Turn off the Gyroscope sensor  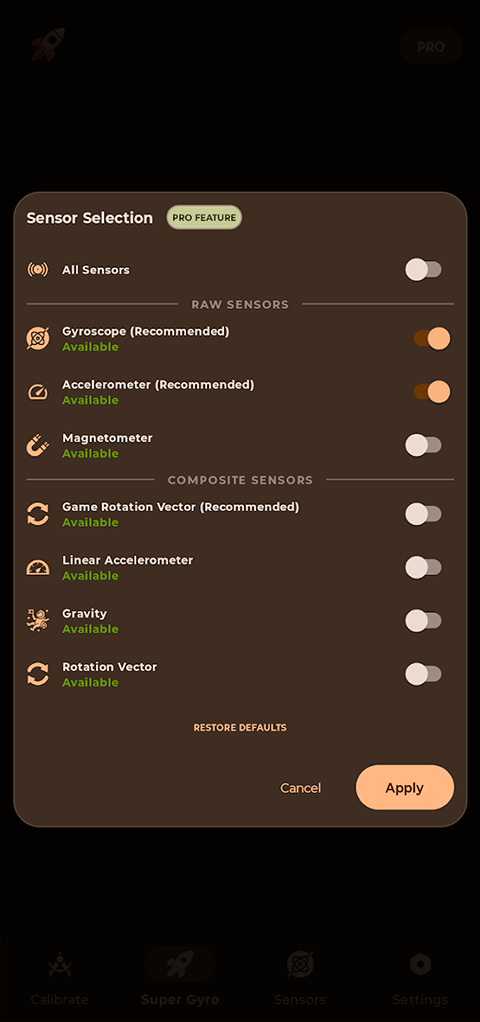tap(432, 338)
